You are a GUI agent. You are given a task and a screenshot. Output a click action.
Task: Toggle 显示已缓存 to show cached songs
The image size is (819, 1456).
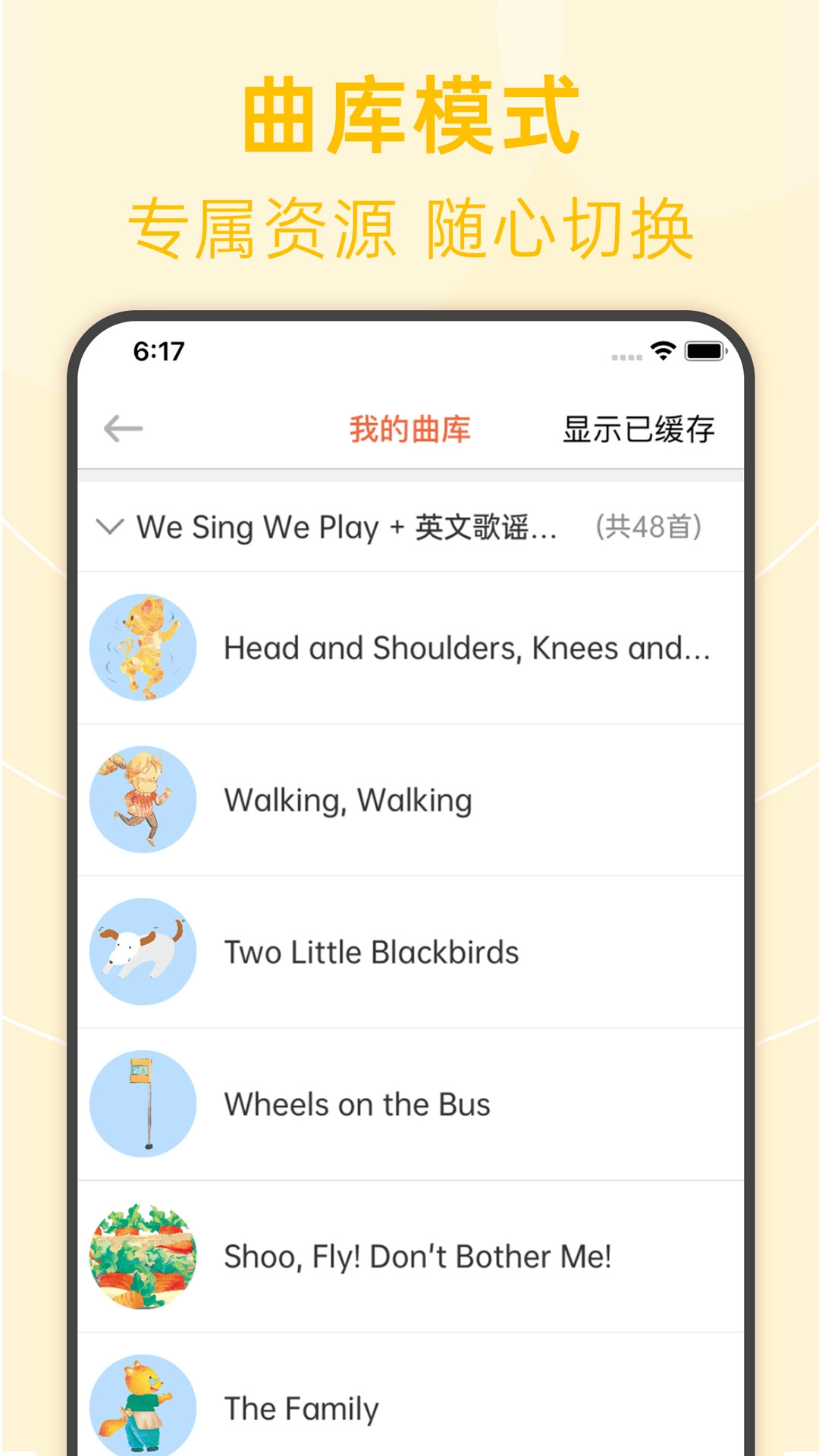pos(639,429)
